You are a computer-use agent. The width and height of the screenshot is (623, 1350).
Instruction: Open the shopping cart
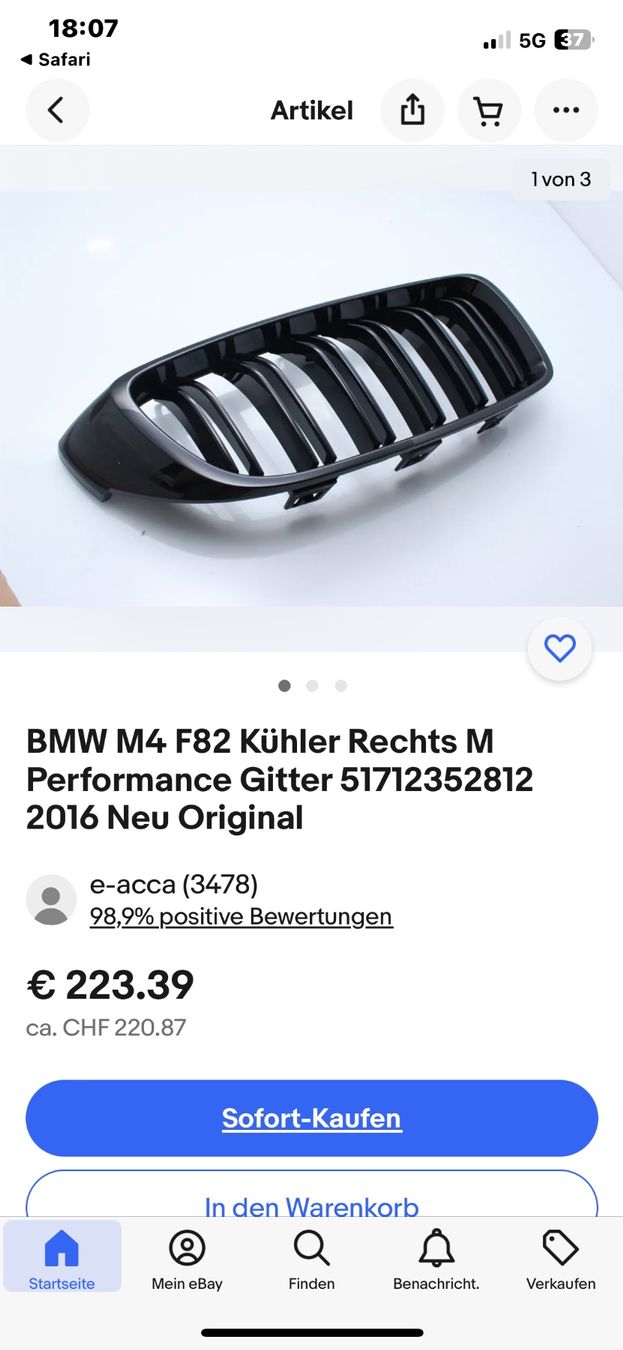pyautogui.click(x=489, y=110)
